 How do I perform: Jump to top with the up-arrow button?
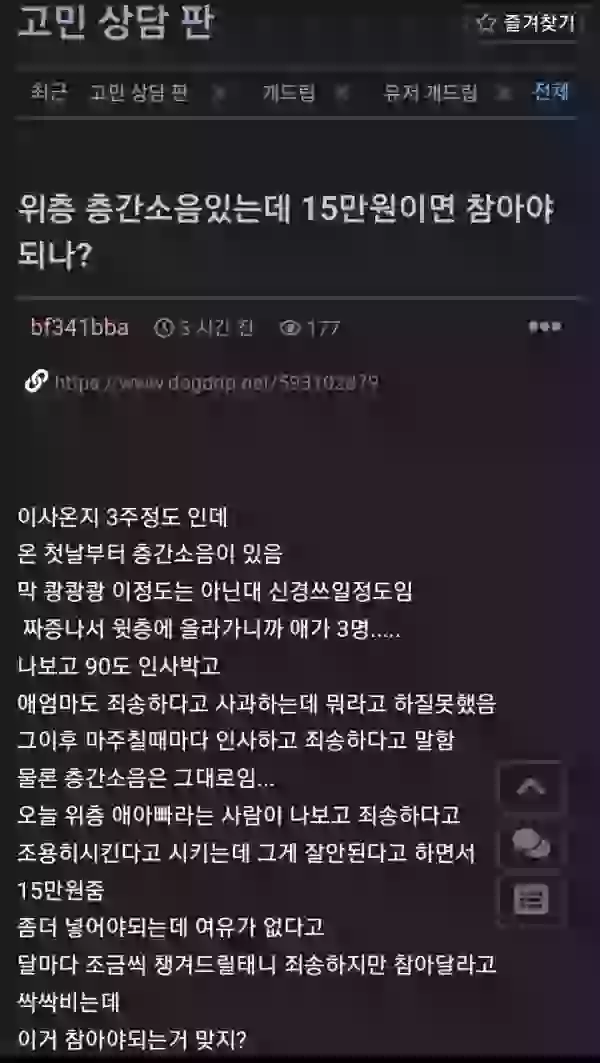click(532, 787)
